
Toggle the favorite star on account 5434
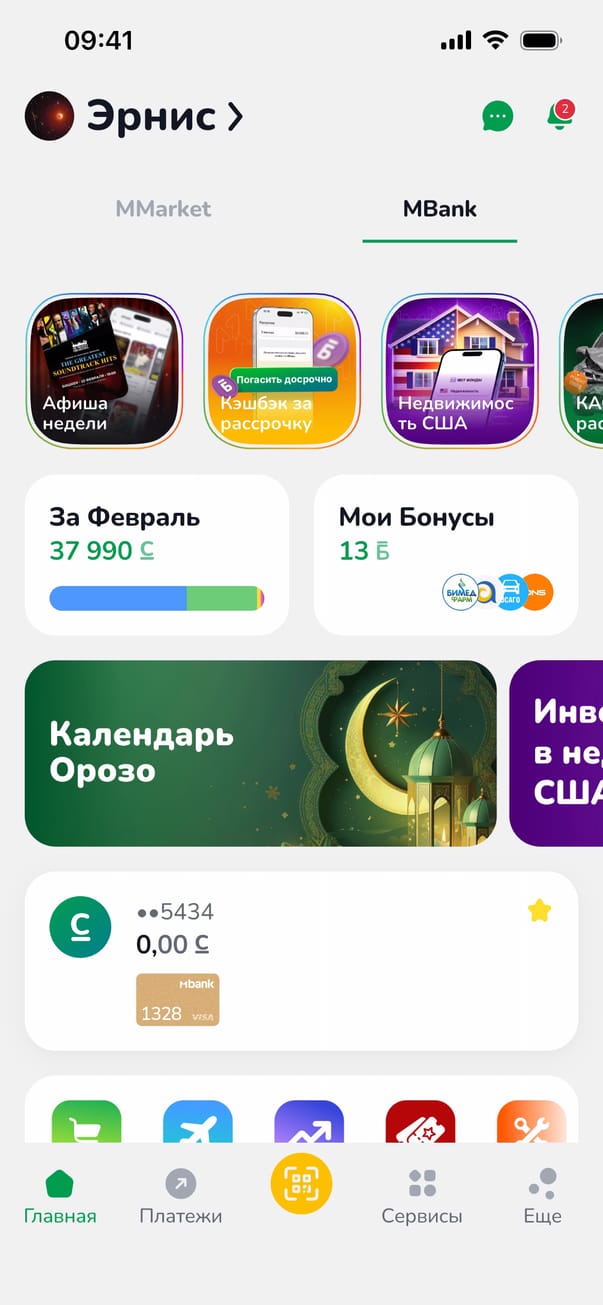(539, 910)
